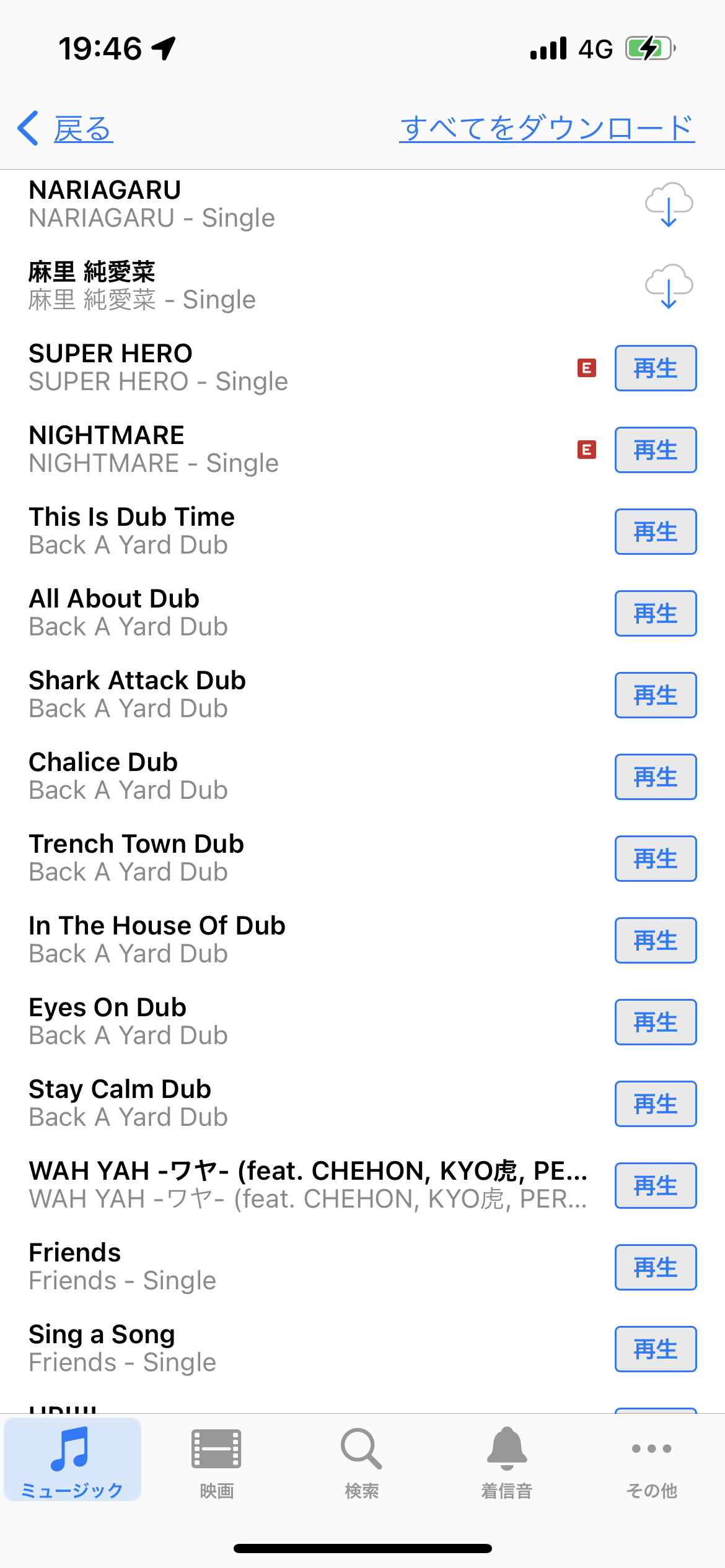Play This Is Dub Time
725x1568 pixels.
point(655,532)
